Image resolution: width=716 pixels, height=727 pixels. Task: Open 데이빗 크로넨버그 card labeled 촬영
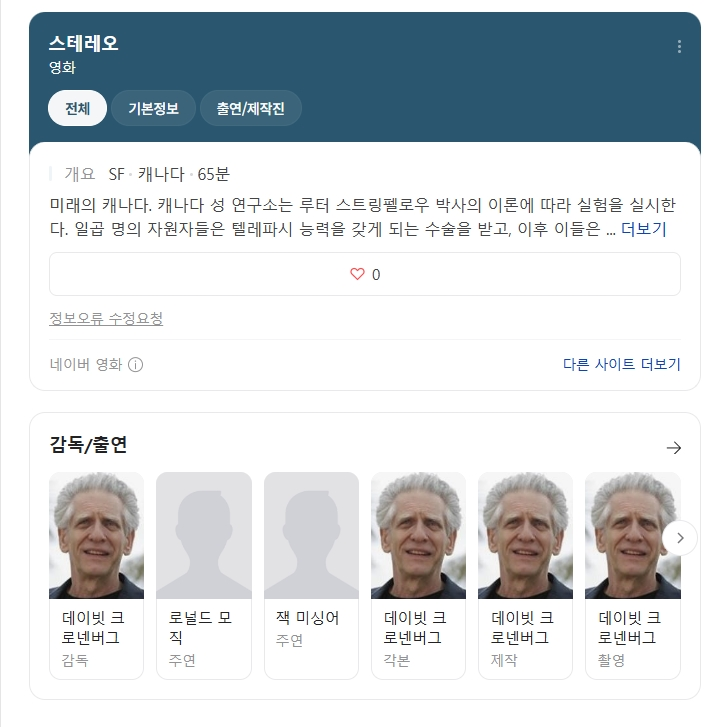[633, 575]
